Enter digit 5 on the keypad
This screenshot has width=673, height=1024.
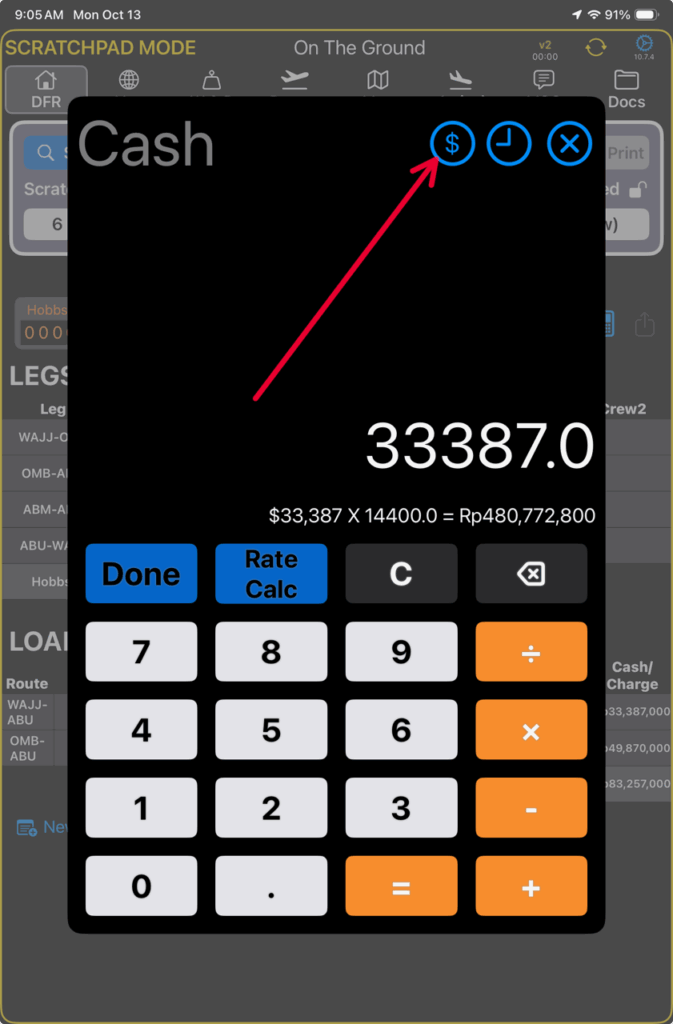tap(271, 730)
